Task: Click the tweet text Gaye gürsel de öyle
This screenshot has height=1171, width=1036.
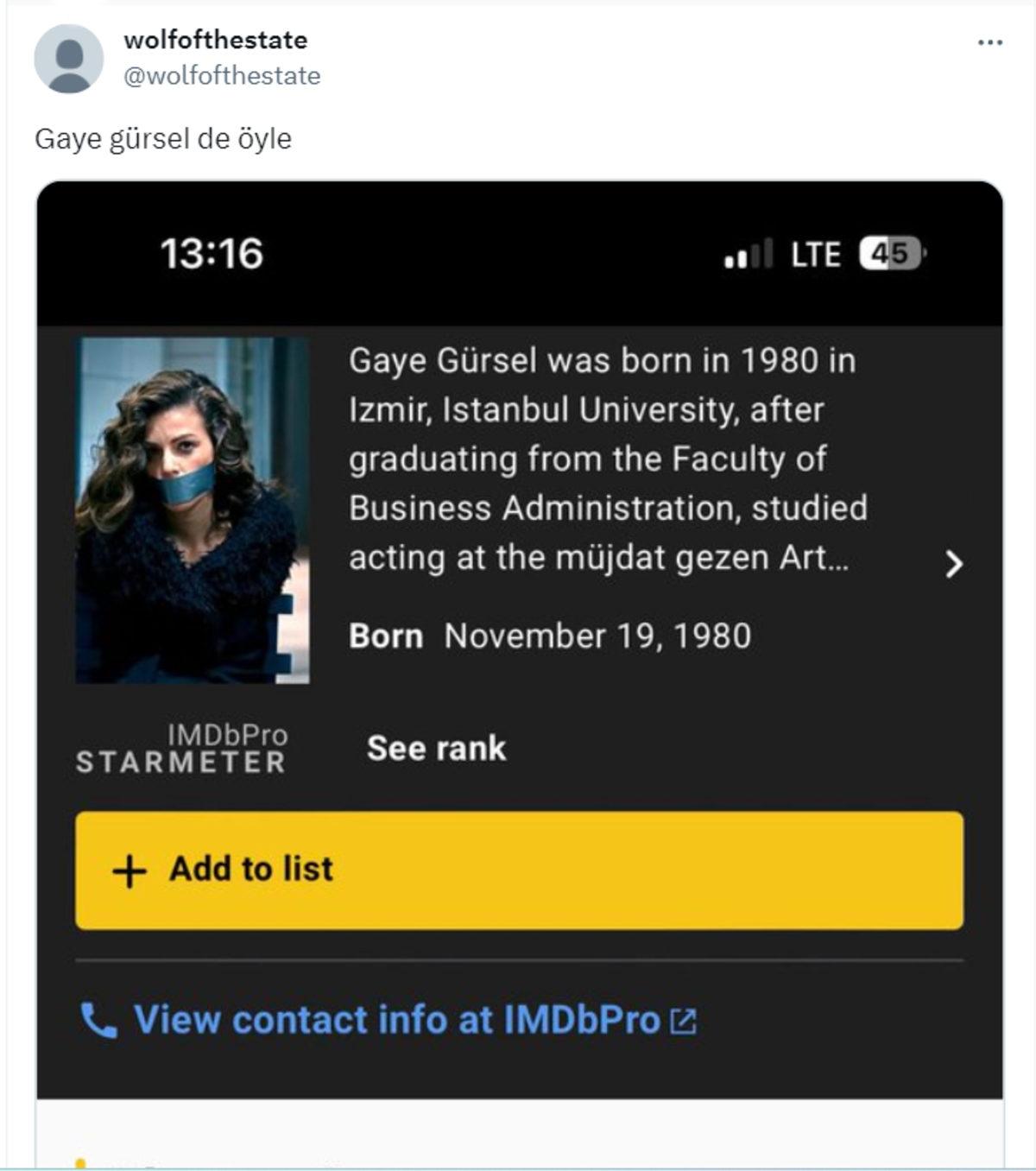Action: (164, 136)
